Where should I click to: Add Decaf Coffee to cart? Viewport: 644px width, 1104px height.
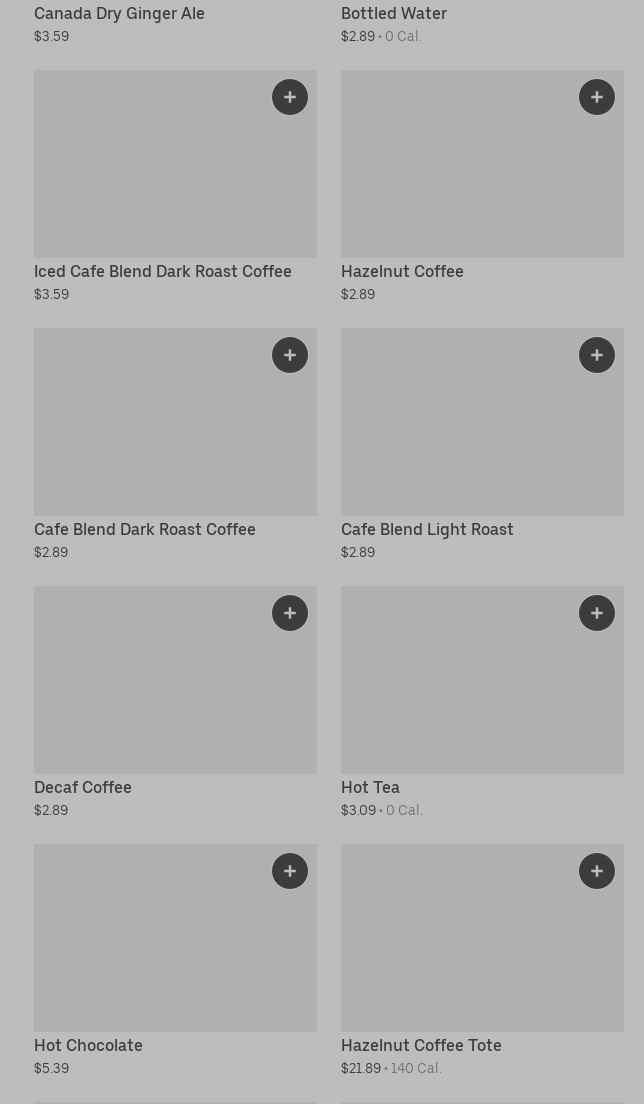tap(290, 613)
